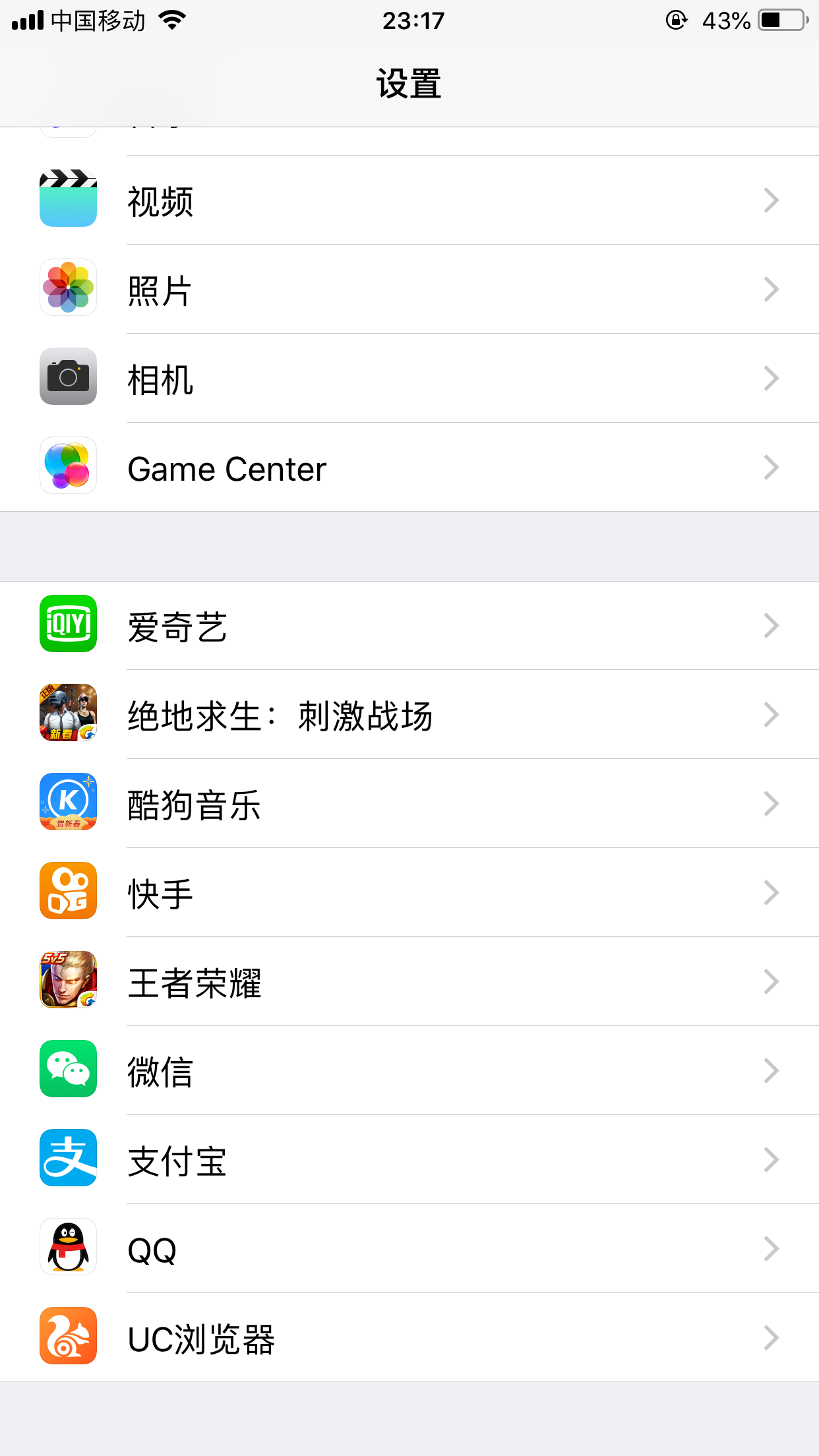Image resolution: width=819 pixels, height=1456 pixels.
Task: Open 视频 settings
Action: pos(409,200)
